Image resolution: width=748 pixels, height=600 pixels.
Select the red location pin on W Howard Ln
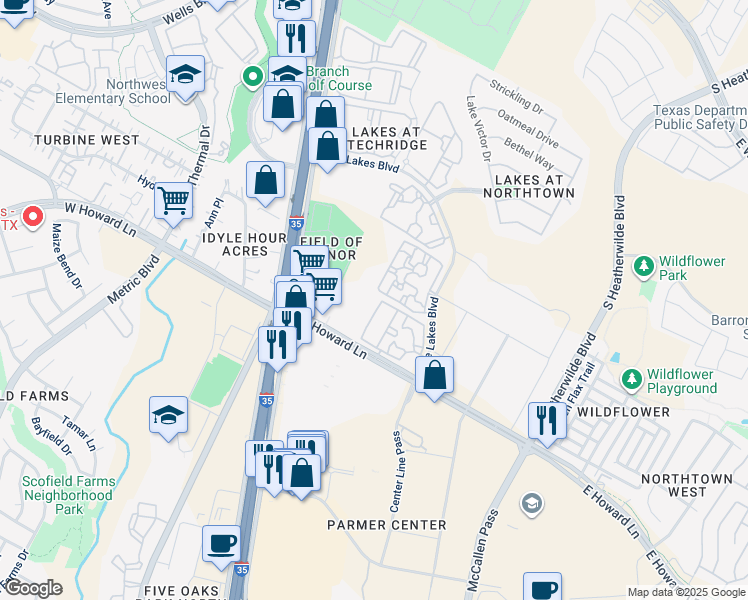click(x=32, y=215)
